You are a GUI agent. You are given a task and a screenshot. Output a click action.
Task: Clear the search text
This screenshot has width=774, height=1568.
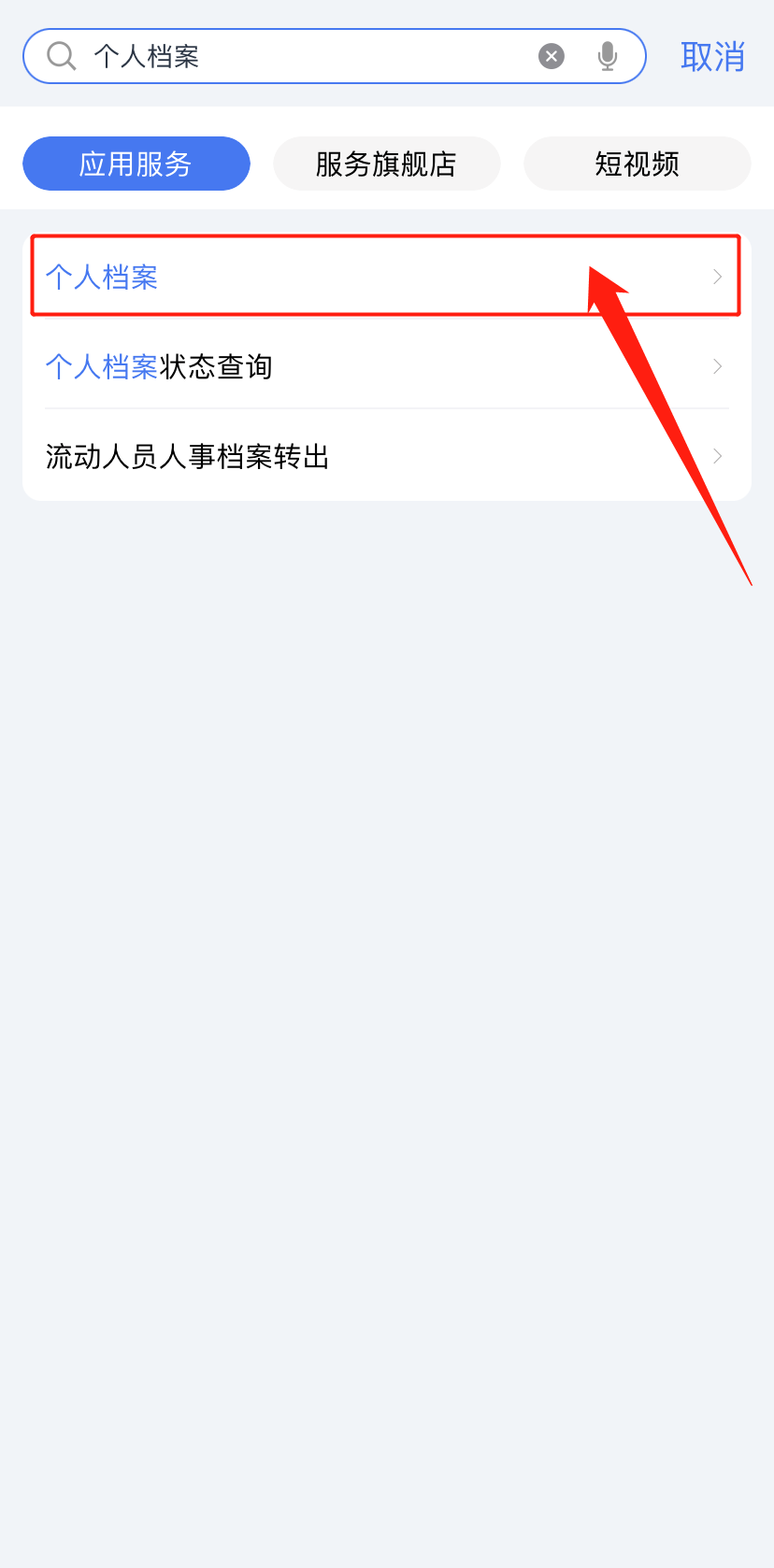pyautogui.click(x=552, y=57)
